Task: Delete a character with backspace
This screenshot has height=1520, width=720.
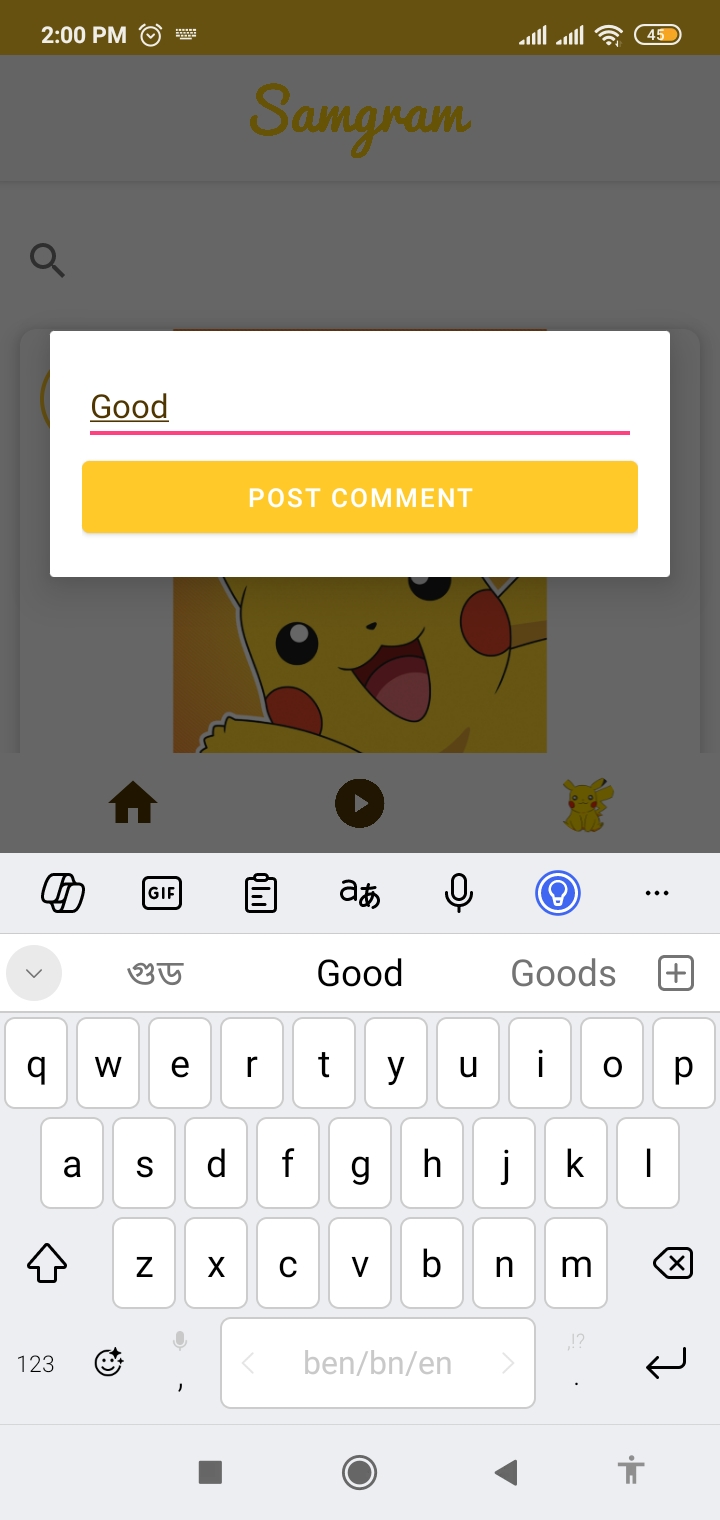Action: click(x=672, y=1264)
